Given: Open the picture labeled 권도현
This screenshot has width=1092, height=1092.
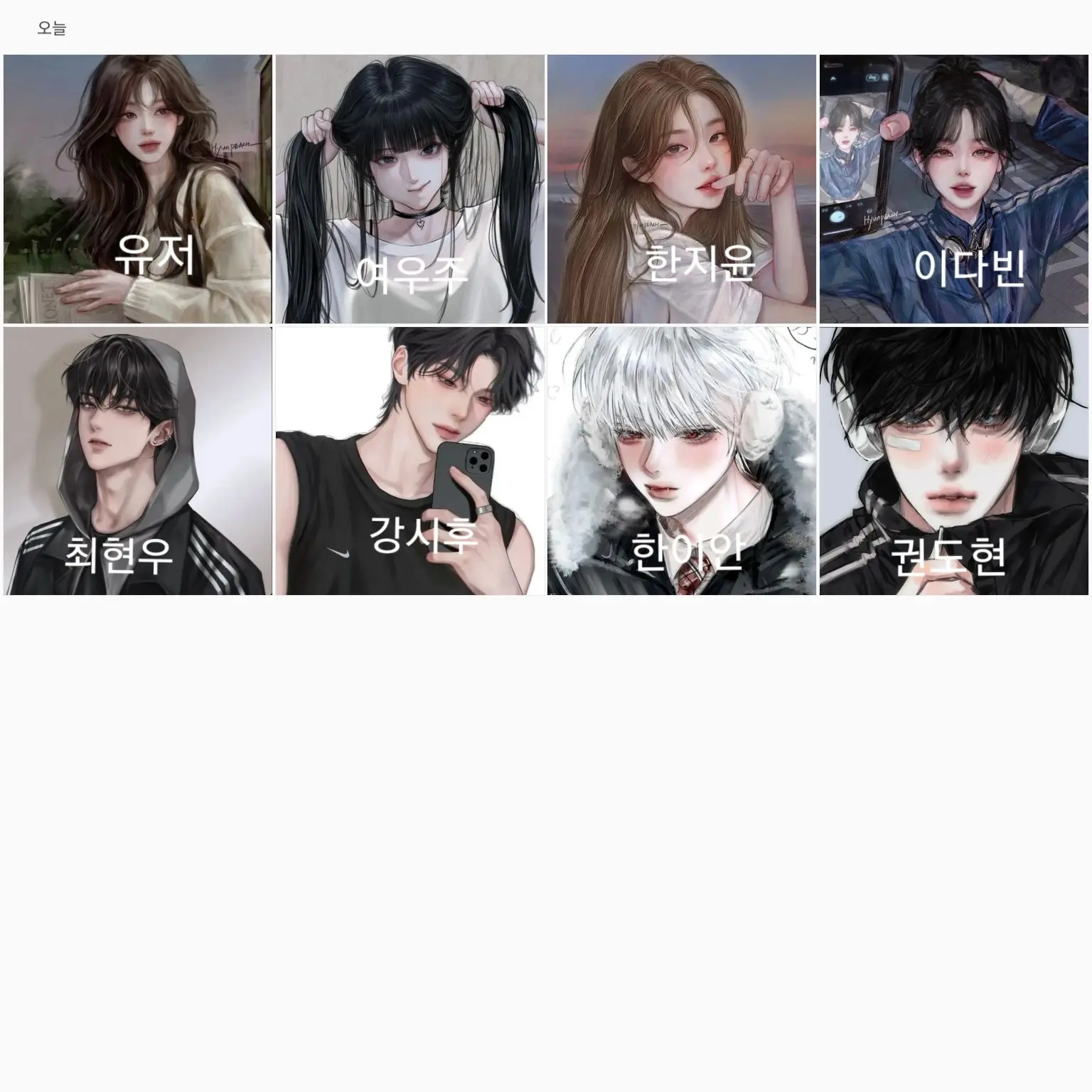Looking at the screenshot, I should pos(954,461).
